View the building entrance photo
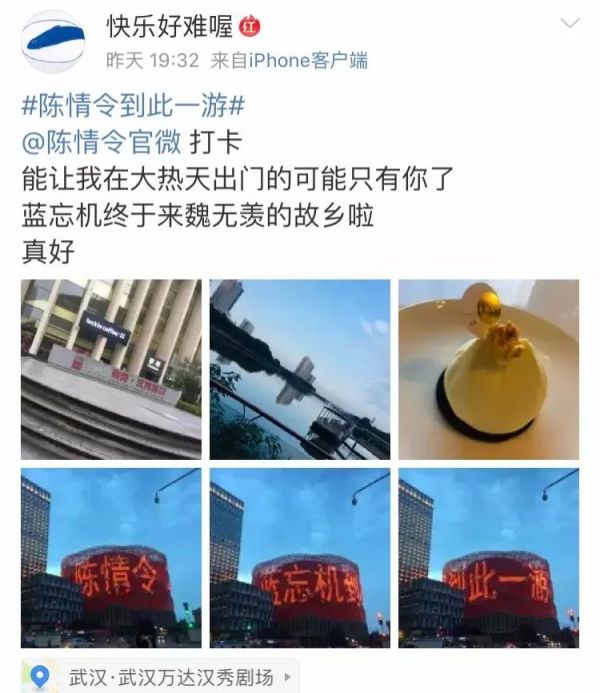This screenshot has width=600, height=693. point(111,369)
